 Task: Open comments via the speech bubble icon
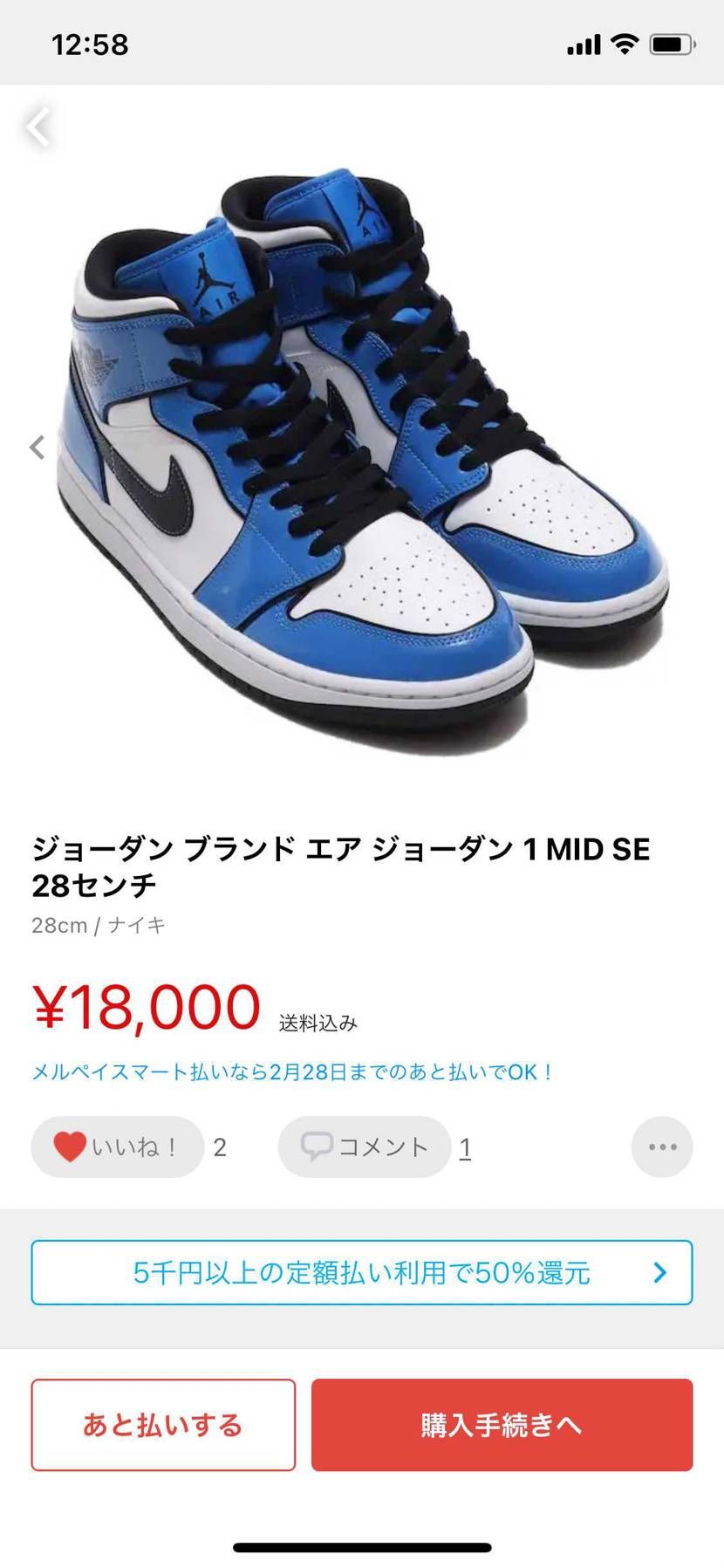319,1147
